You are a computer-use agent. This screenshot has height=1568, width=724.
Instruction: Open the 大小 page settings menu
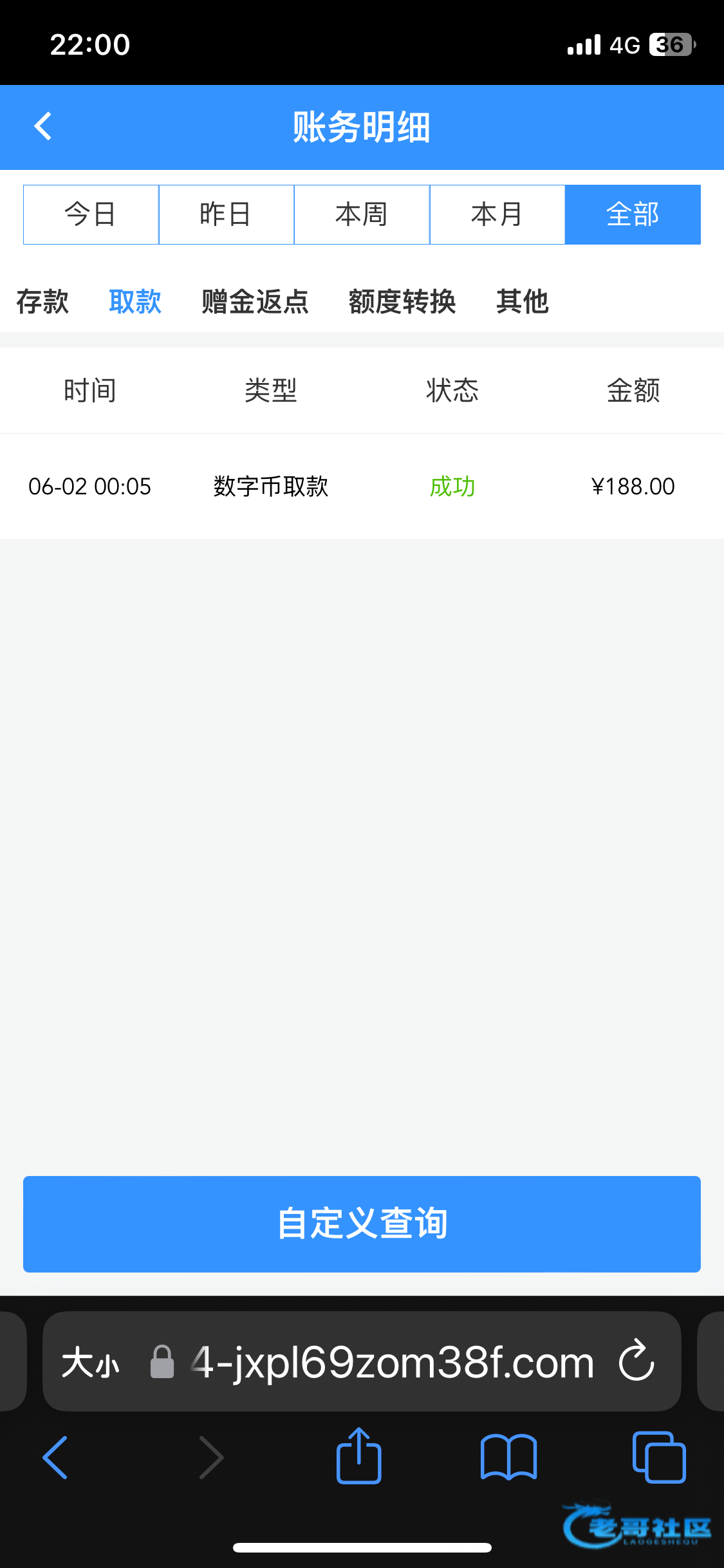91,1363
